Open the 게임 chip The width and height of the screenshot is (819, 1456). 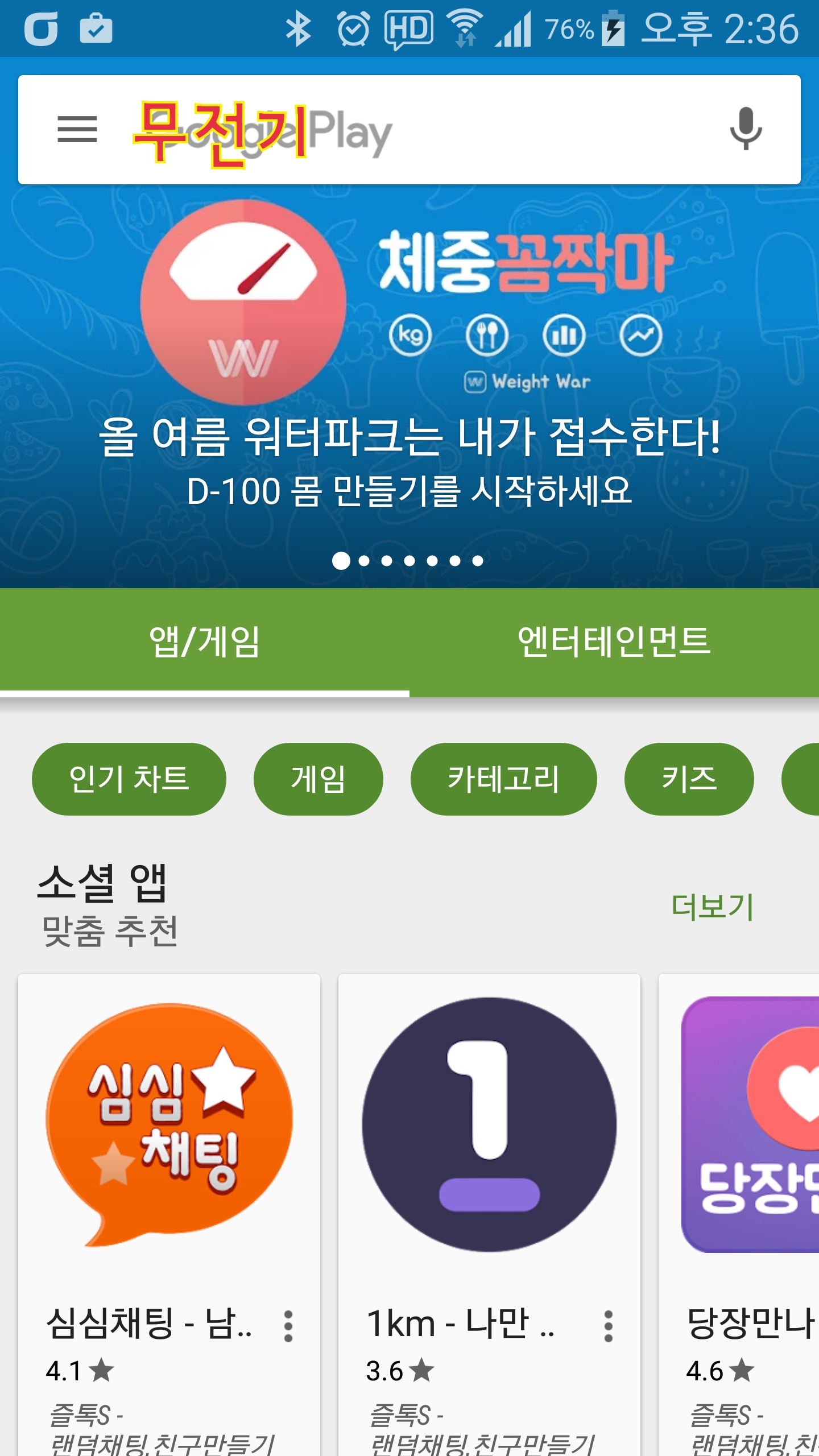point(318,779)
